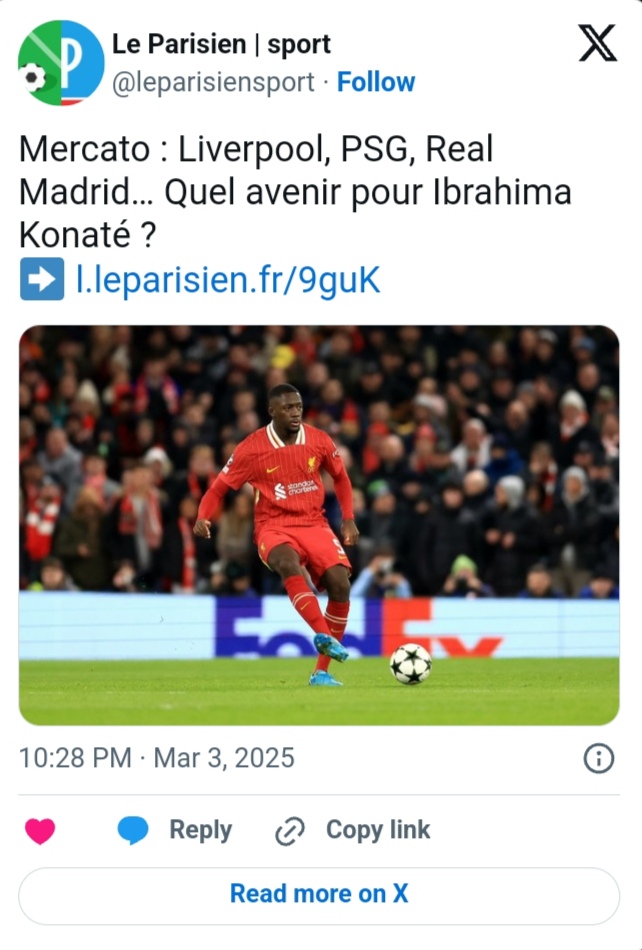This screenshot has width=642, height=950.
Task: Open Le Parisien sport profile avatar
Action: click(x=61, y=63)
